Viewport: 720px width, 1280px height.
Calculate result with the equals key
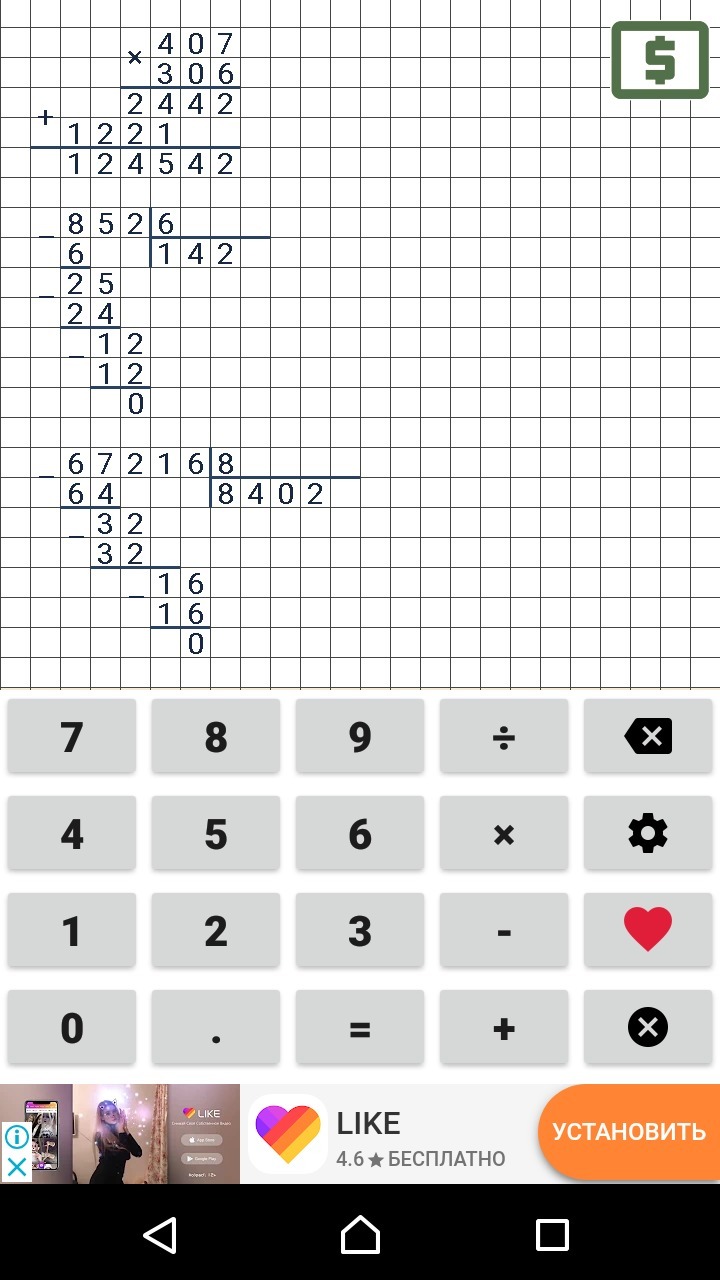coord(360,1028)
